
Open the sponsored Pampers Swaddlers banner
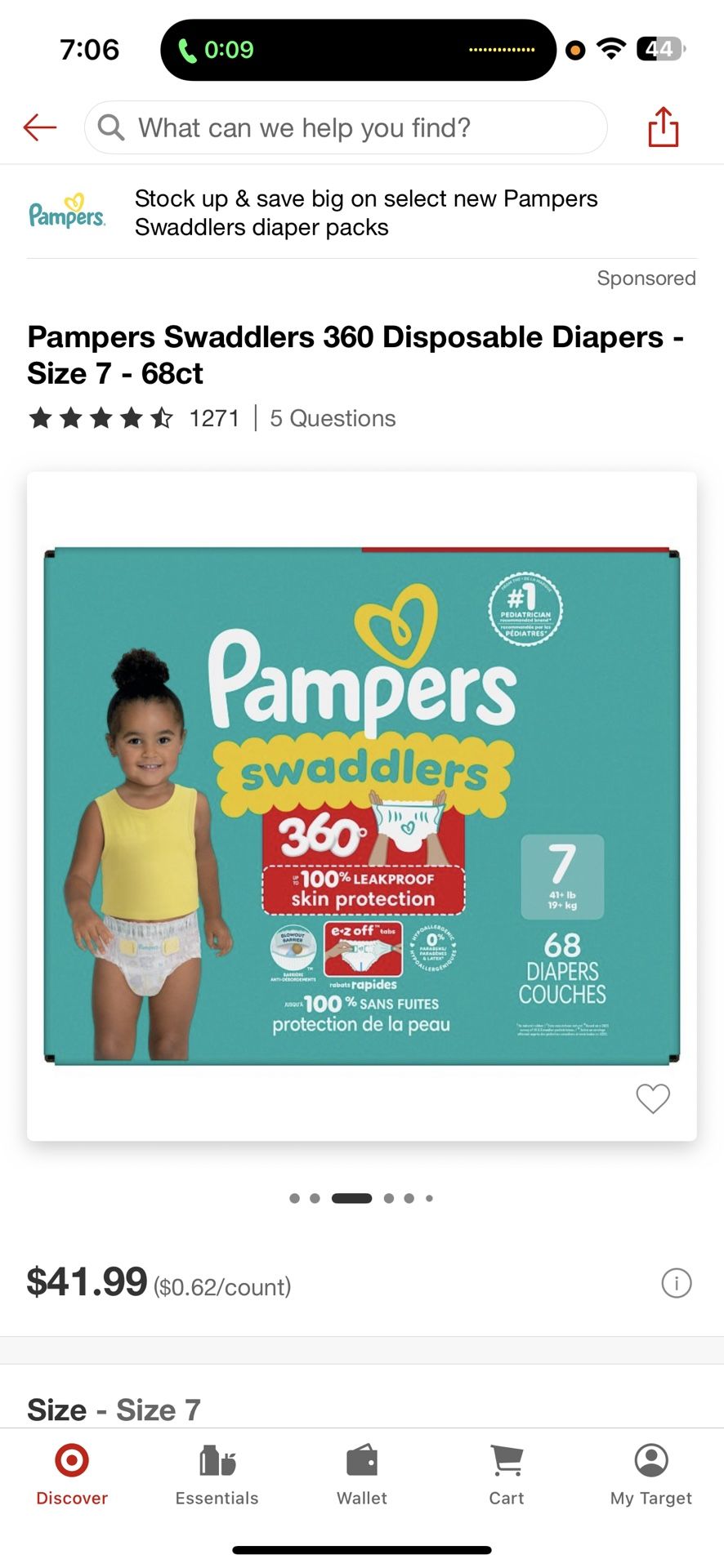361,212
